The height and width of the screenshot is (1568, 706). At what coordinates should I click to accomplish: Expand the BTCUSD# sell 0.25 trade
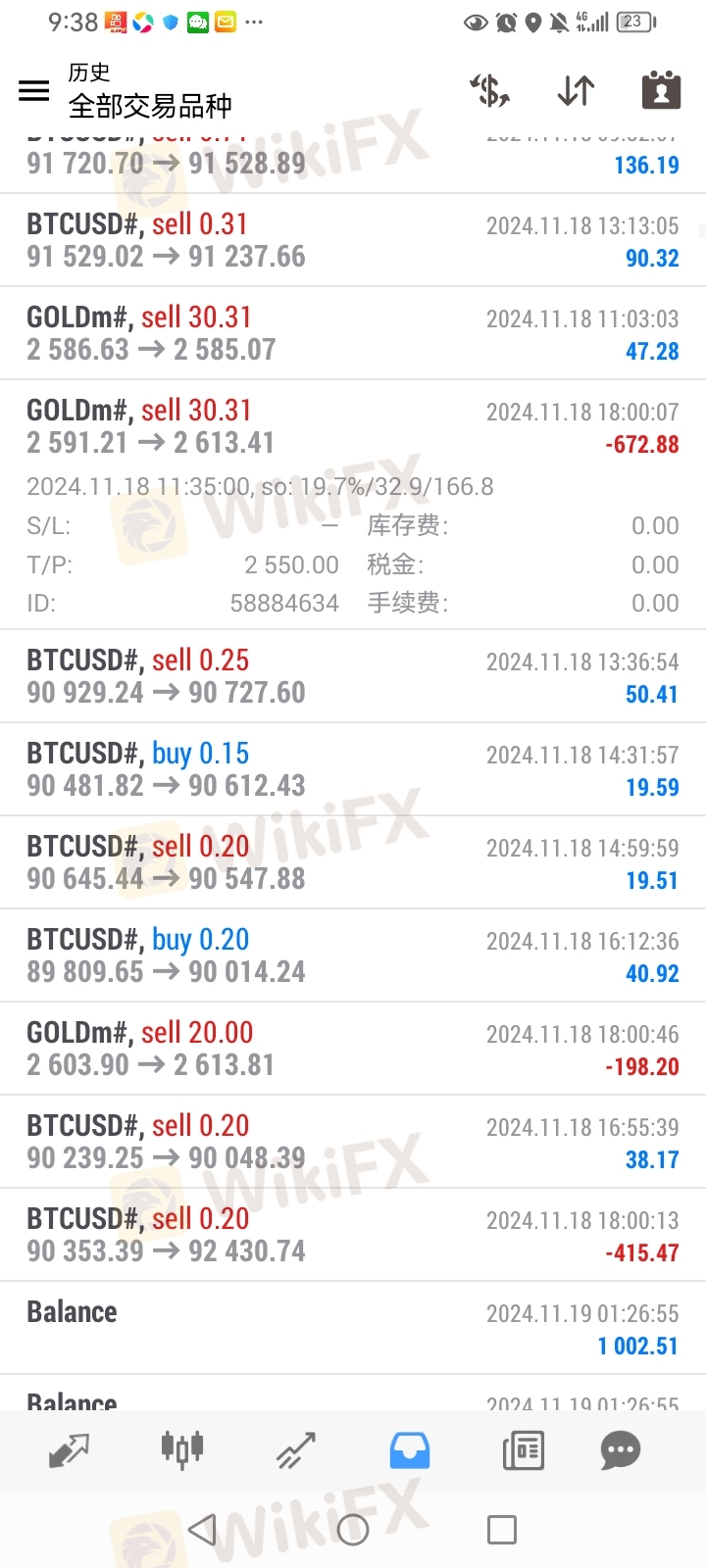(x=353, y=676)
